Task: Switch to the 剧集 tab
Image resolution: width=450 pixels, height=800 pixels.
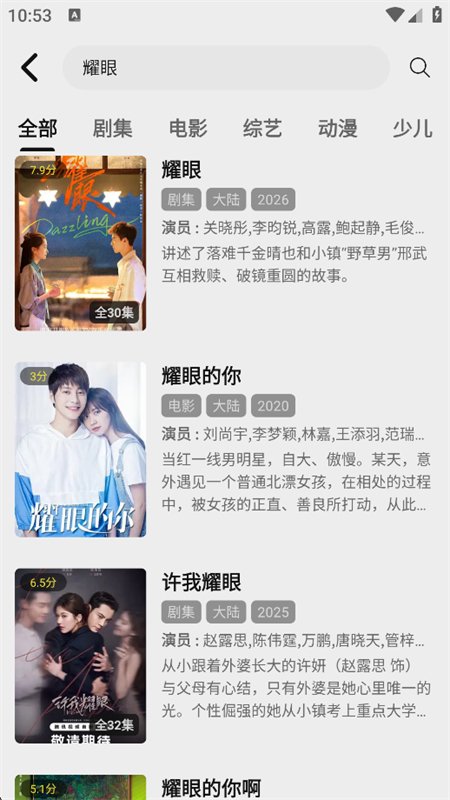Action: [112, 128]
